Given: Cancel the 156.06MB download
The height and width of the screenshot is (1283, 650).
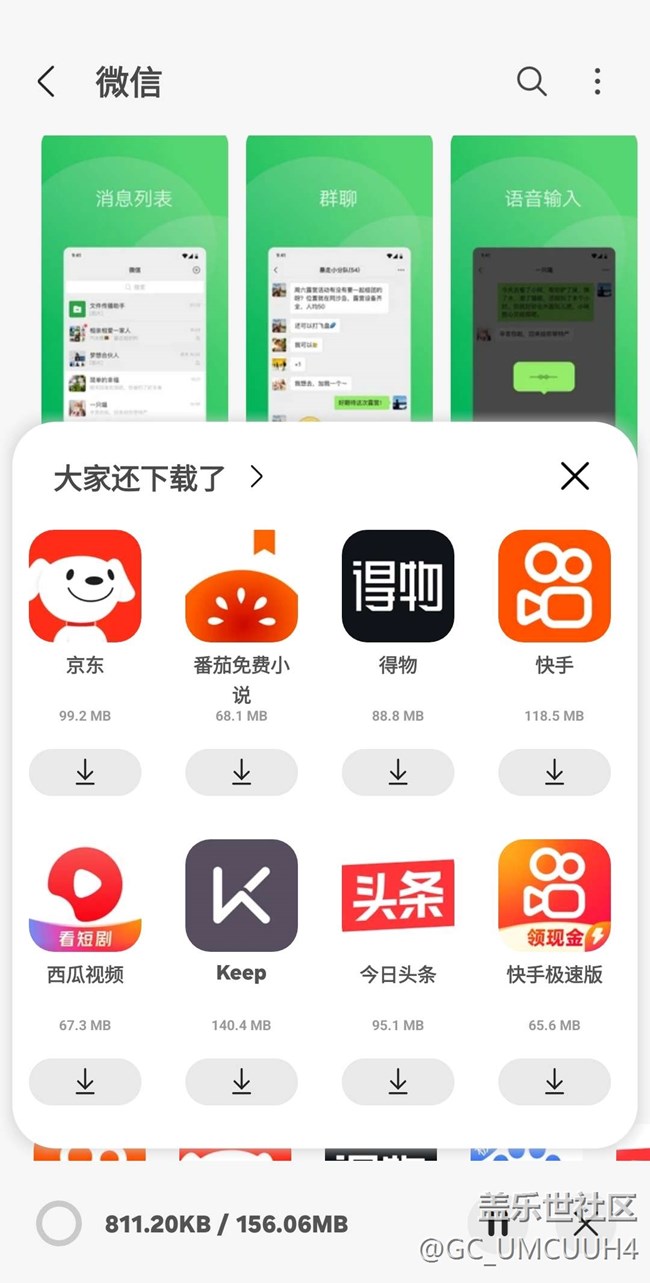Looking at the screenshot, I should pos(587,1224).
